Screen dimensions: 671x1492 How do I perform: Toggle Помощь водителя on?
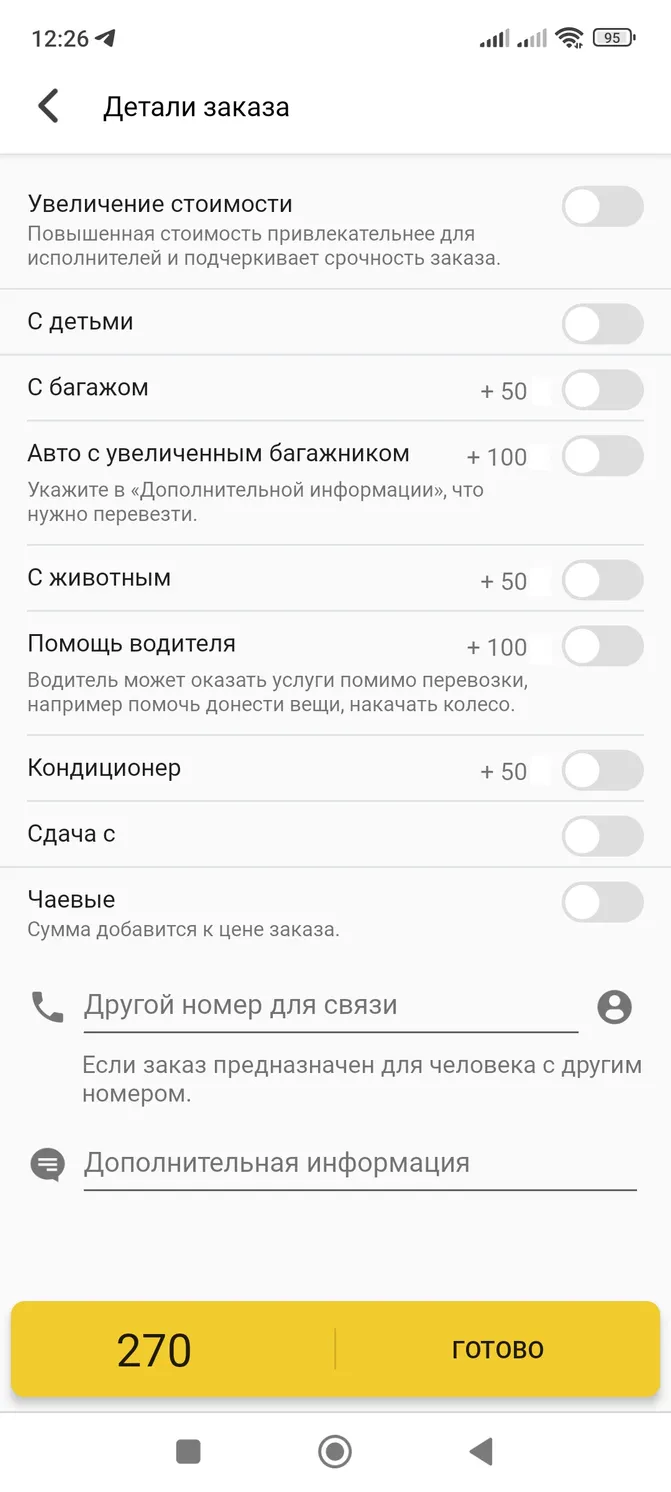[602, 646]
